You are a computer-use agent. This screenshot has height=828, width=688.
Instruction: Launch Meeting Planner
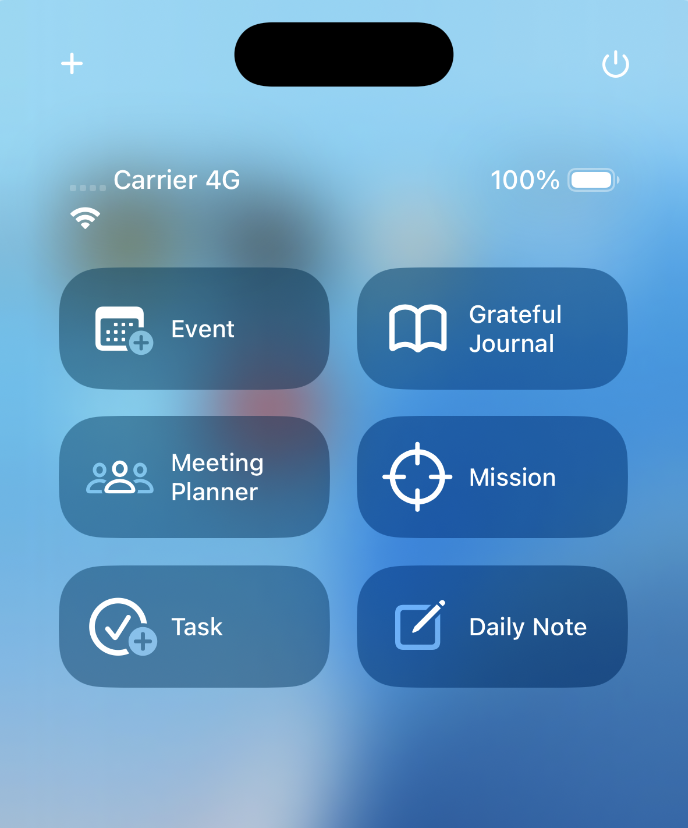(194, 478)
